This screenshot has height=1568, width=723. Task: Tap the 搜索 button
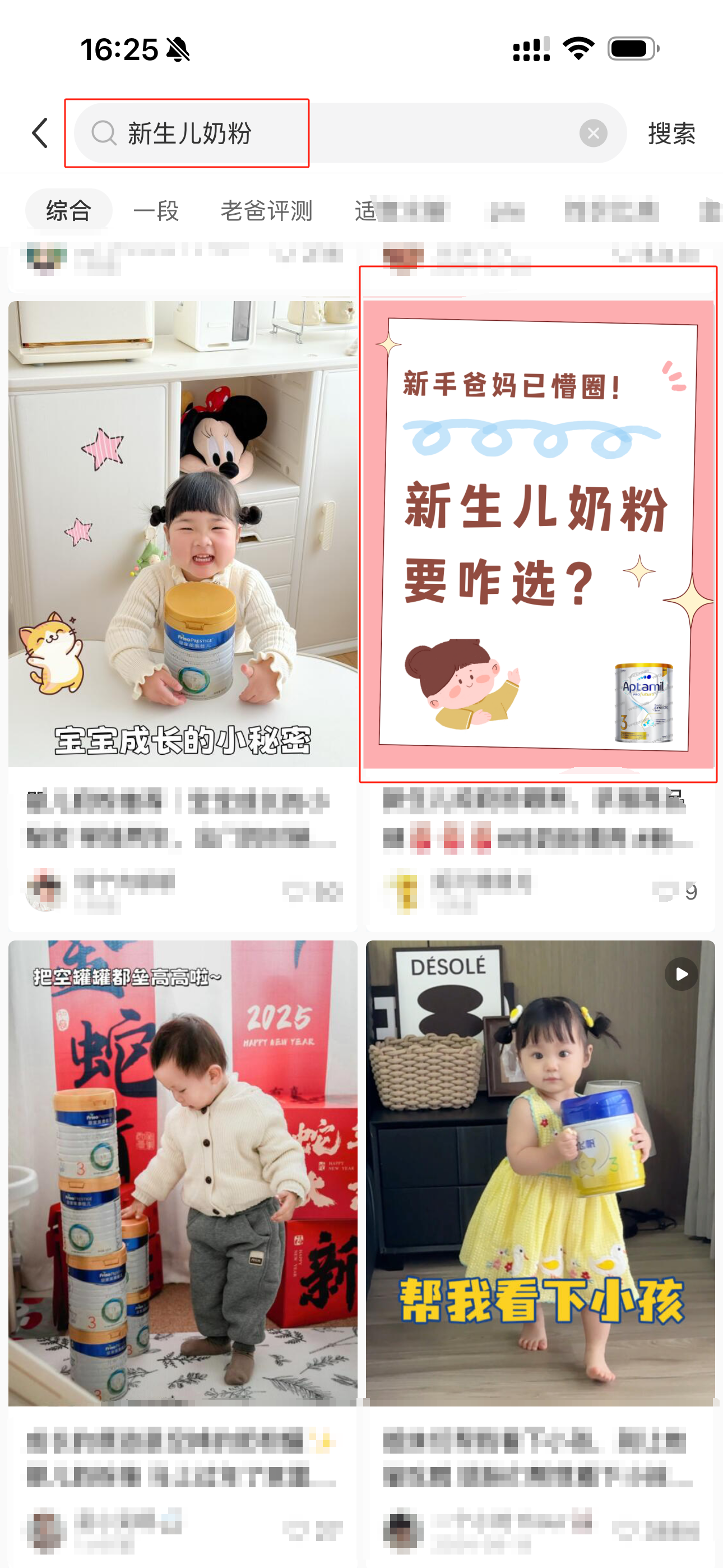(671, 133)
